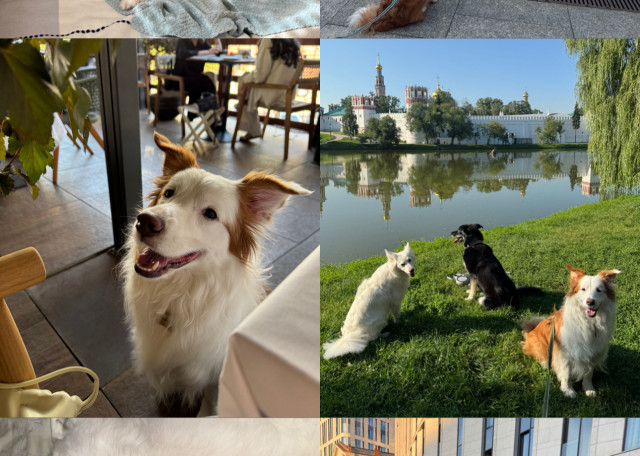Open the photo of three dogs by the pond
Image resolution: width=640 pixels, height=456 pixels.
point(480,228)
